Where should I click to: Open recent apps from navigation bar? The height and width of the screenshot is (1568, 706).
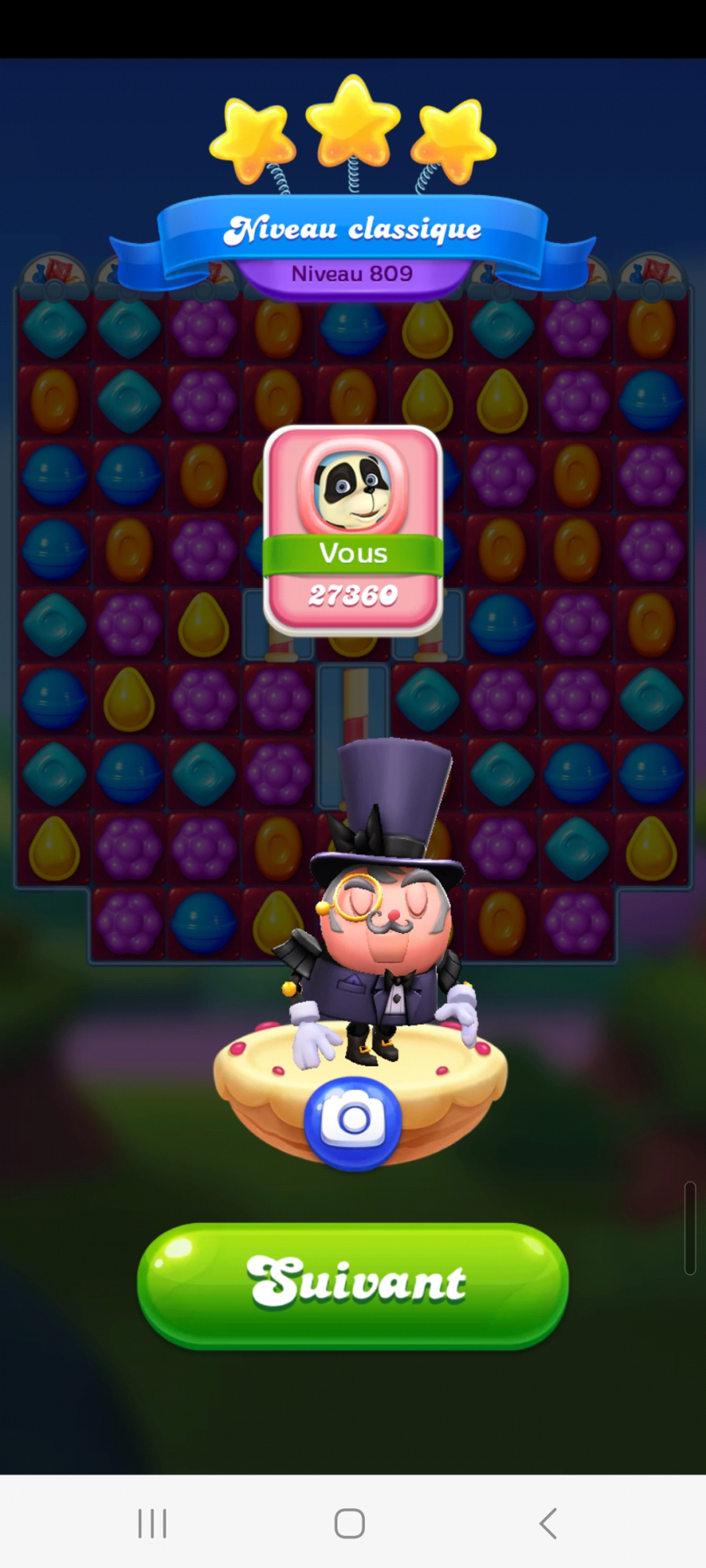tap(152, 1523)
